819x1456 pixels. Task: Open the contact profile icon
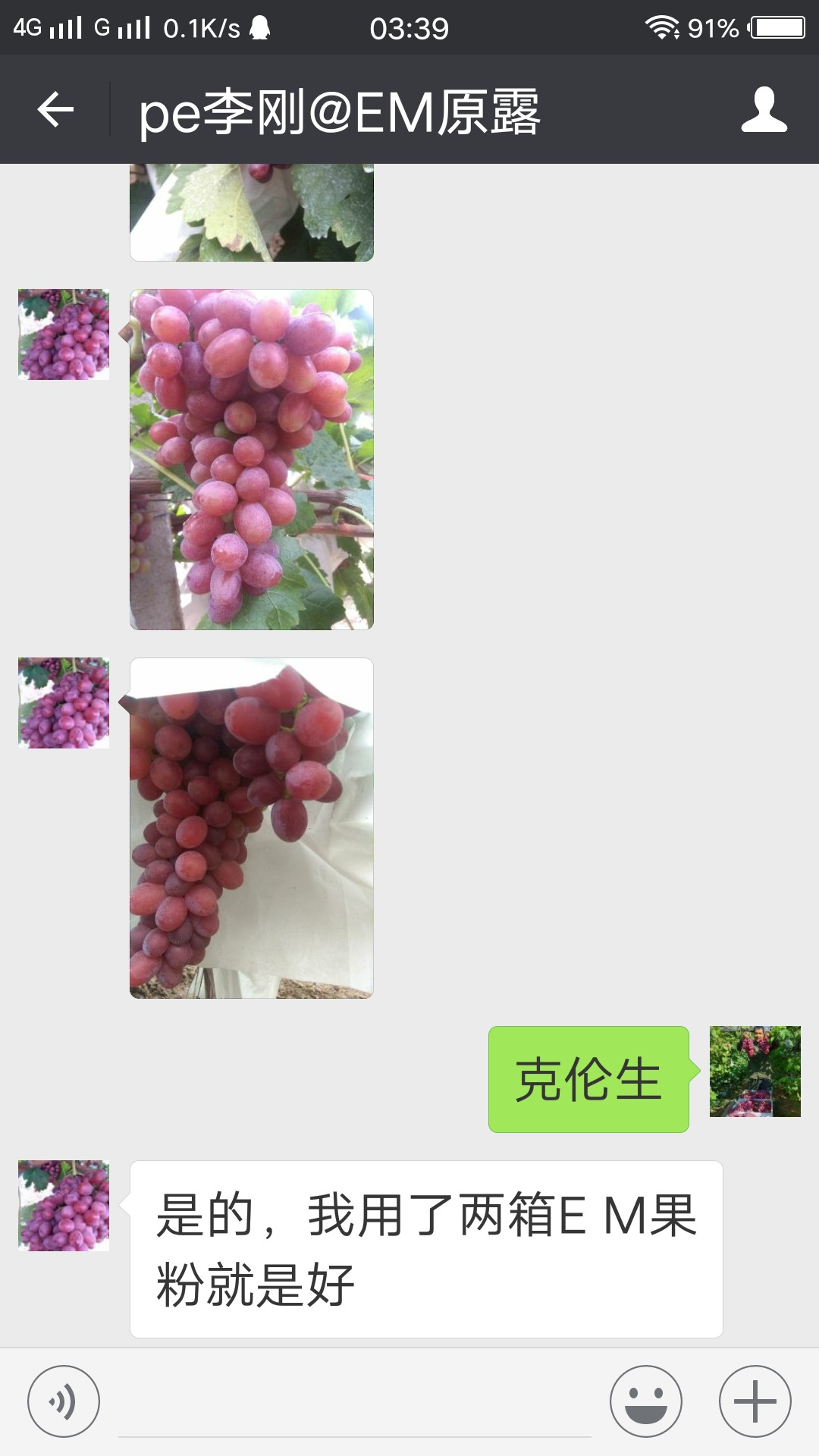[x=764, y=110]
